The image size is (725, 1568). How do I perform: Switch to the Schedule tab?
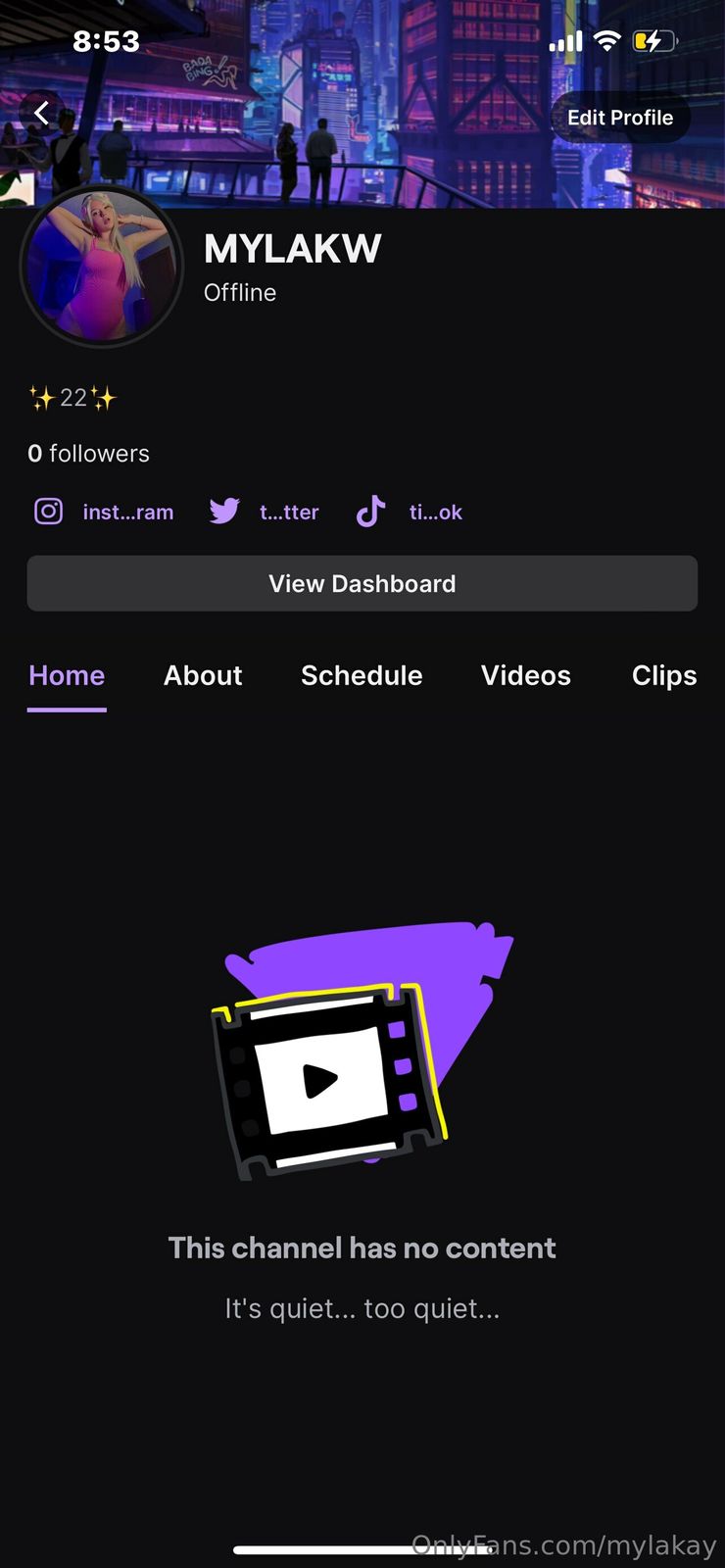click(362, 675)
